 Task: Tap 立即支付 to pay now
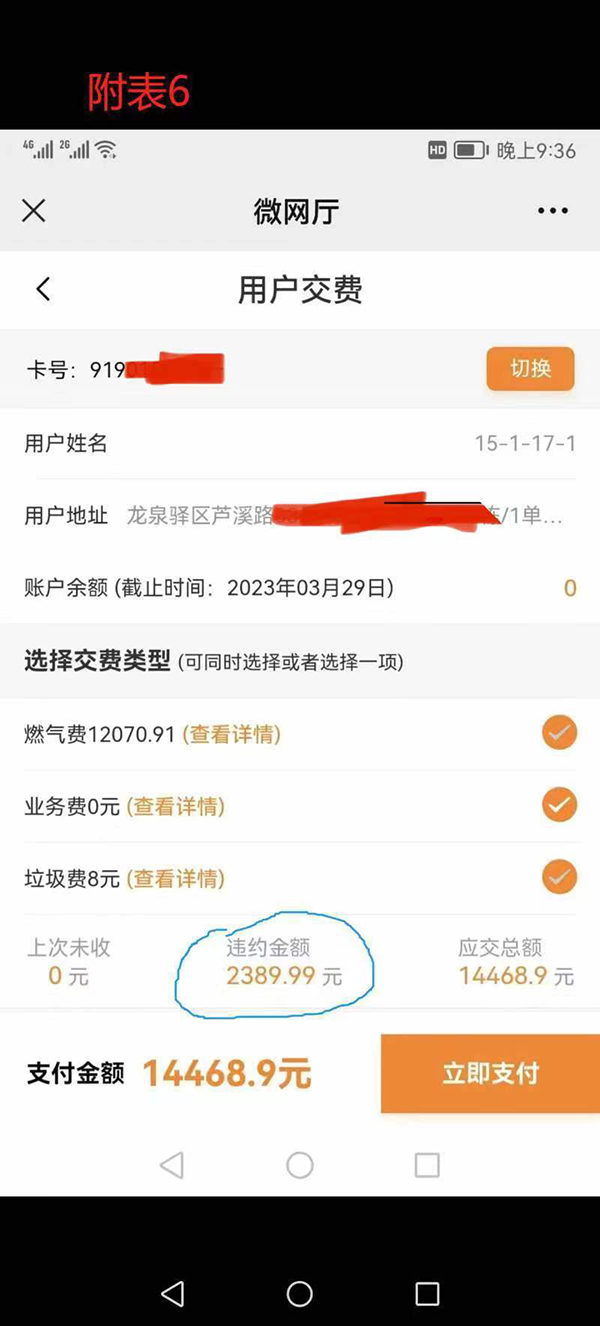click(x=490, y=1074)
